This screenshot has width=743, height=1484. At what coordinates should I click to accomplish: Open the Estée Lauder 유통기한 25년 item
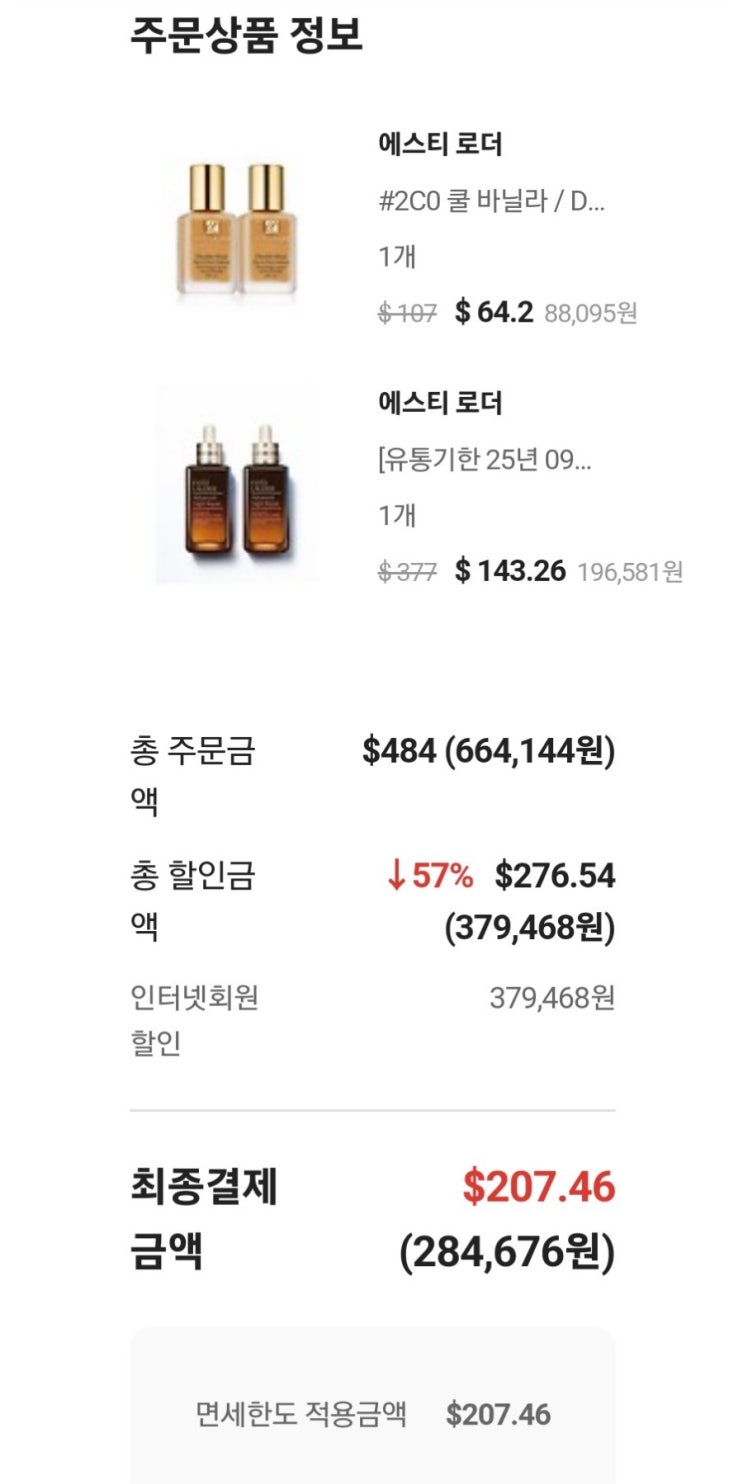point(485,460)
